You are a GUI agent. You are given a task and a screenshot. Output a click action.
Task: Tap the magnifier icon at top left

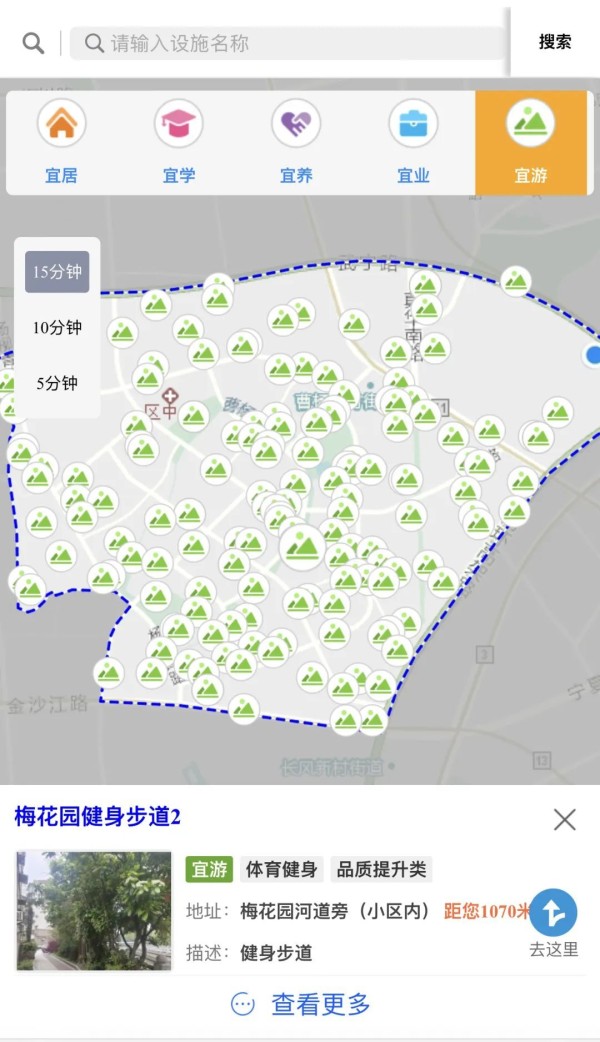[x=33, y=43]
